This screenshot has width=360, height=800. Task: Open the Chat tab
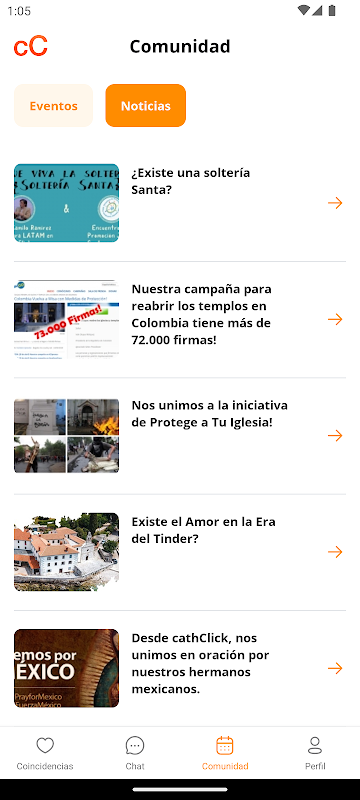(x=135, y=753)
